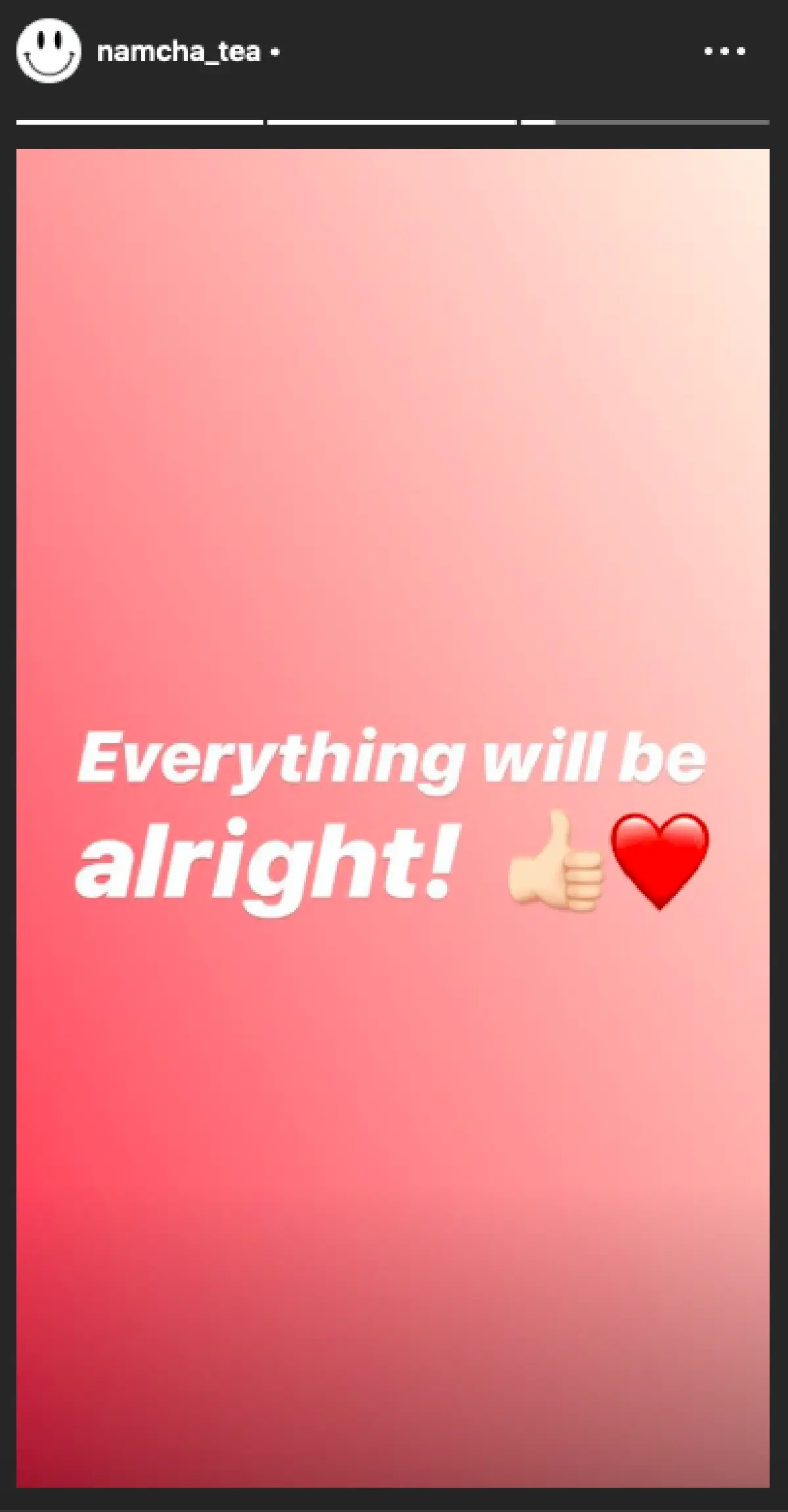Open the namcha_tea username link

(x=179, y=52)
